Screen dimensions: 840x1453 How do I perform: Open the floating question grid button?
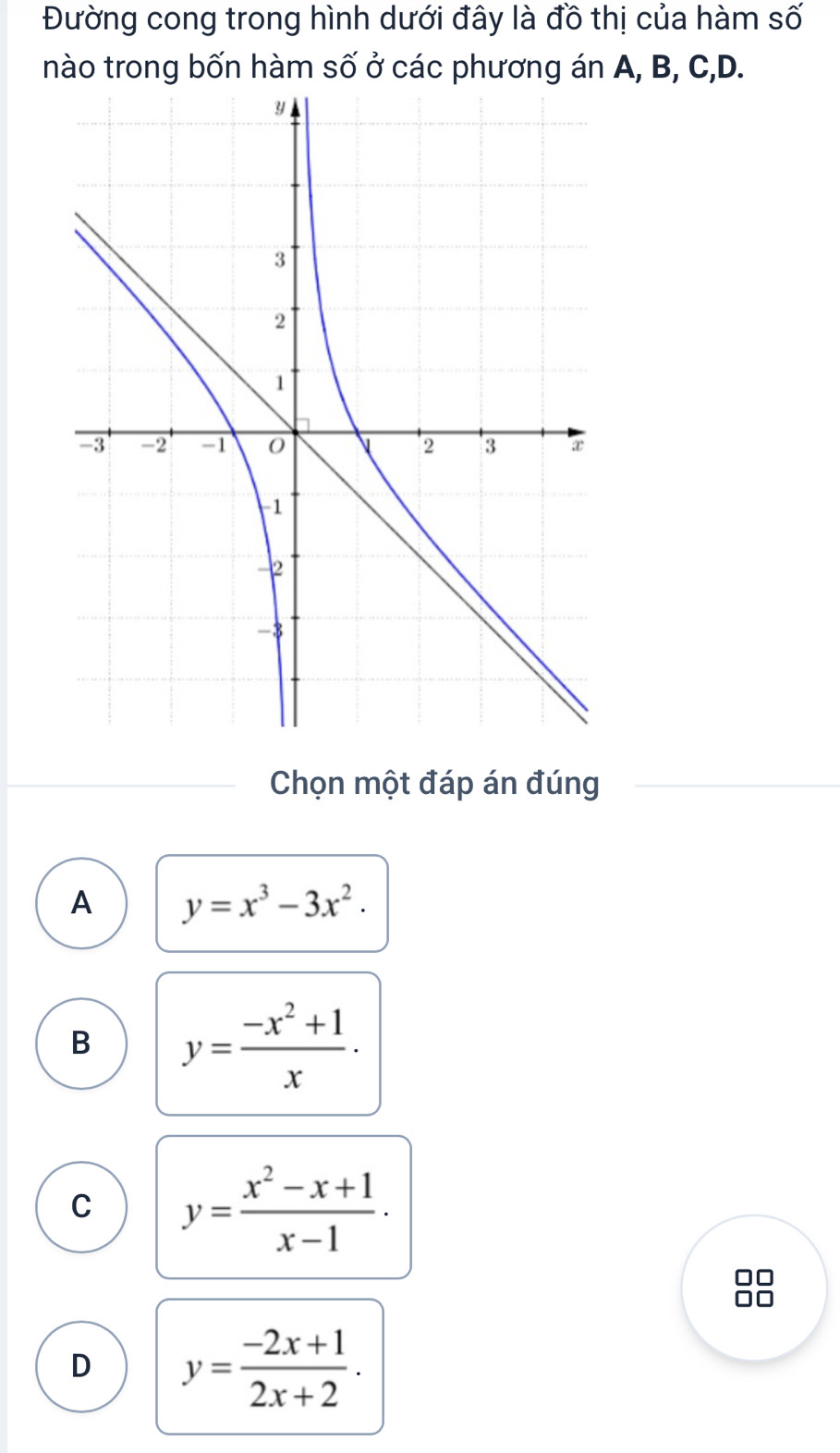754,1288
